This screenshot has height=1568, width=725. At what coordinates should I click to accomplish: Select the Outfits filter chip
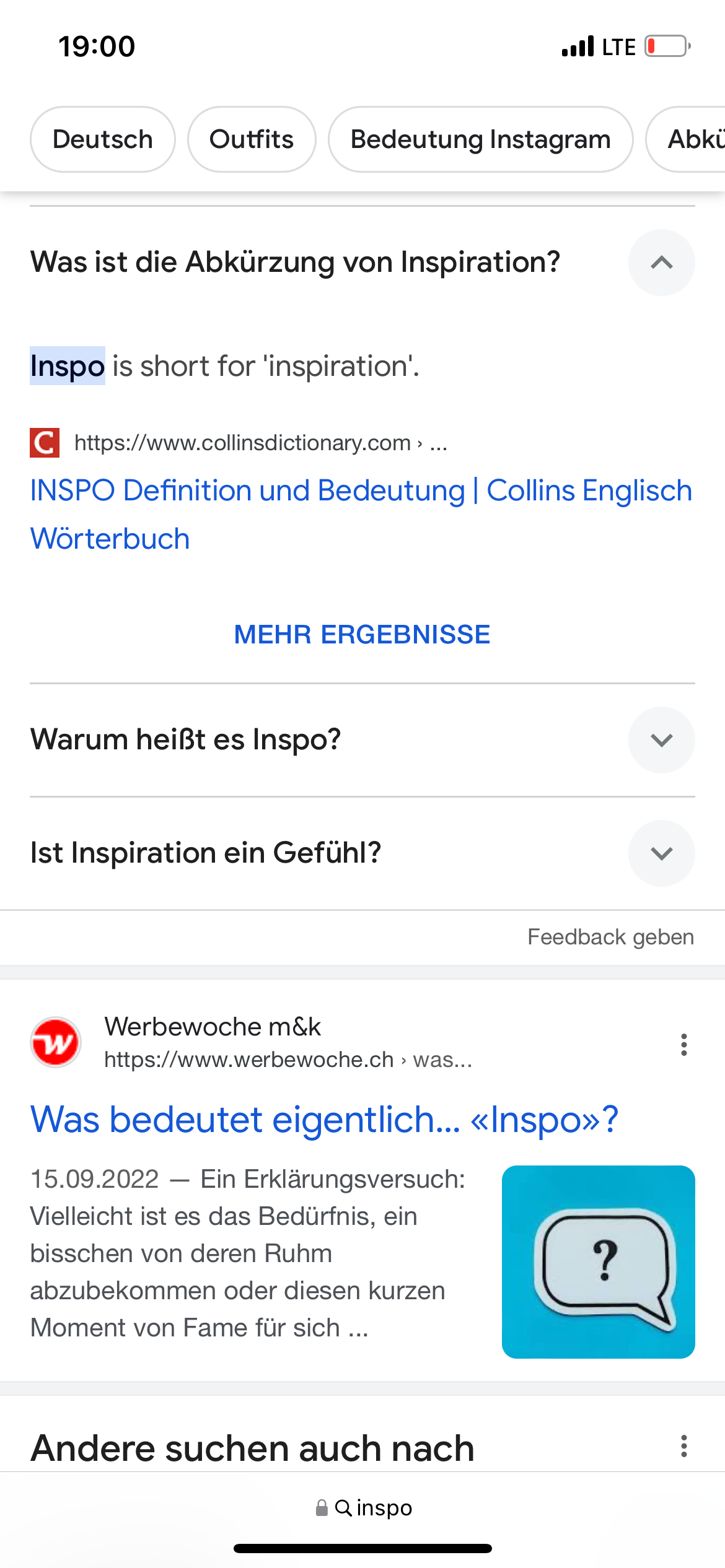click(x=252, y=139)
